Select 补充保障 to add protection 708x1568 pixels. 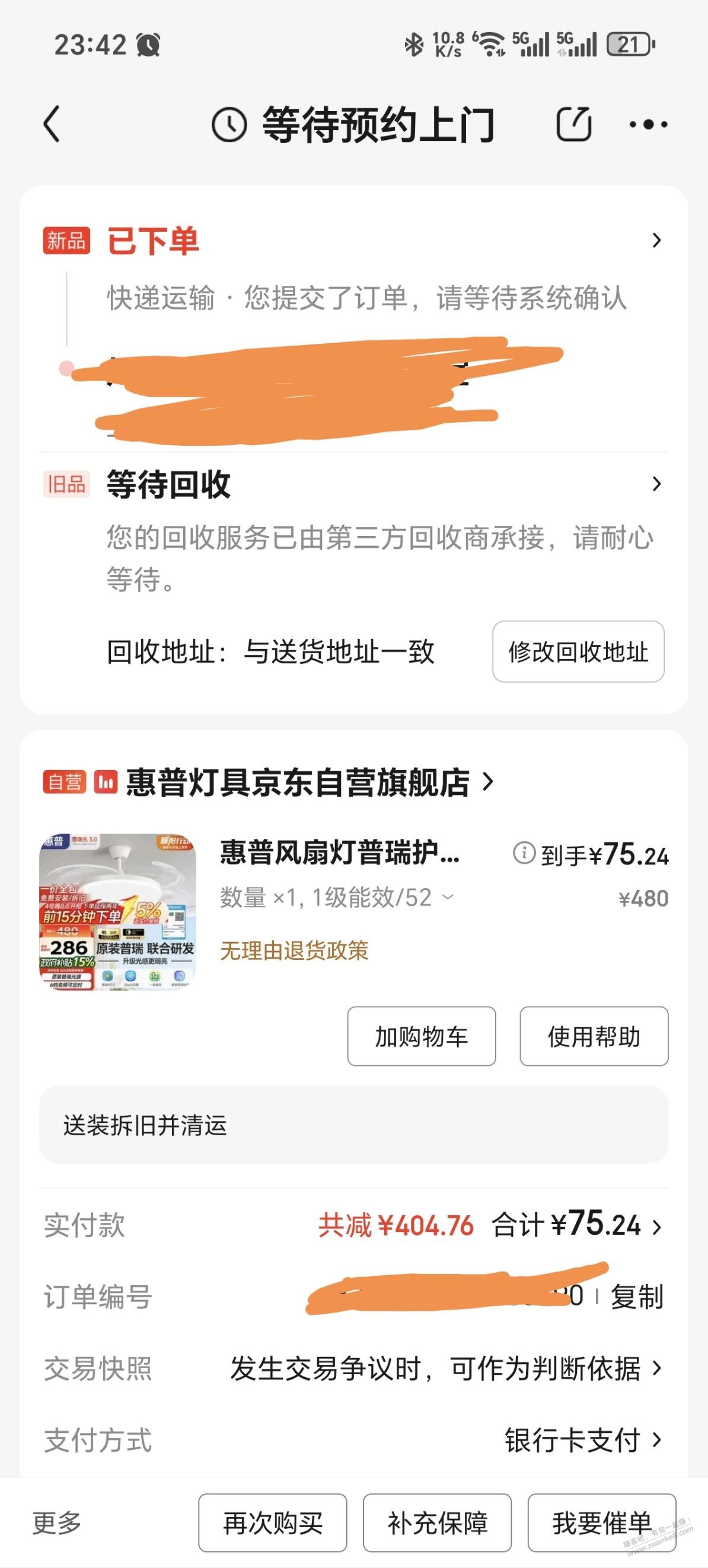[437, 1523]
